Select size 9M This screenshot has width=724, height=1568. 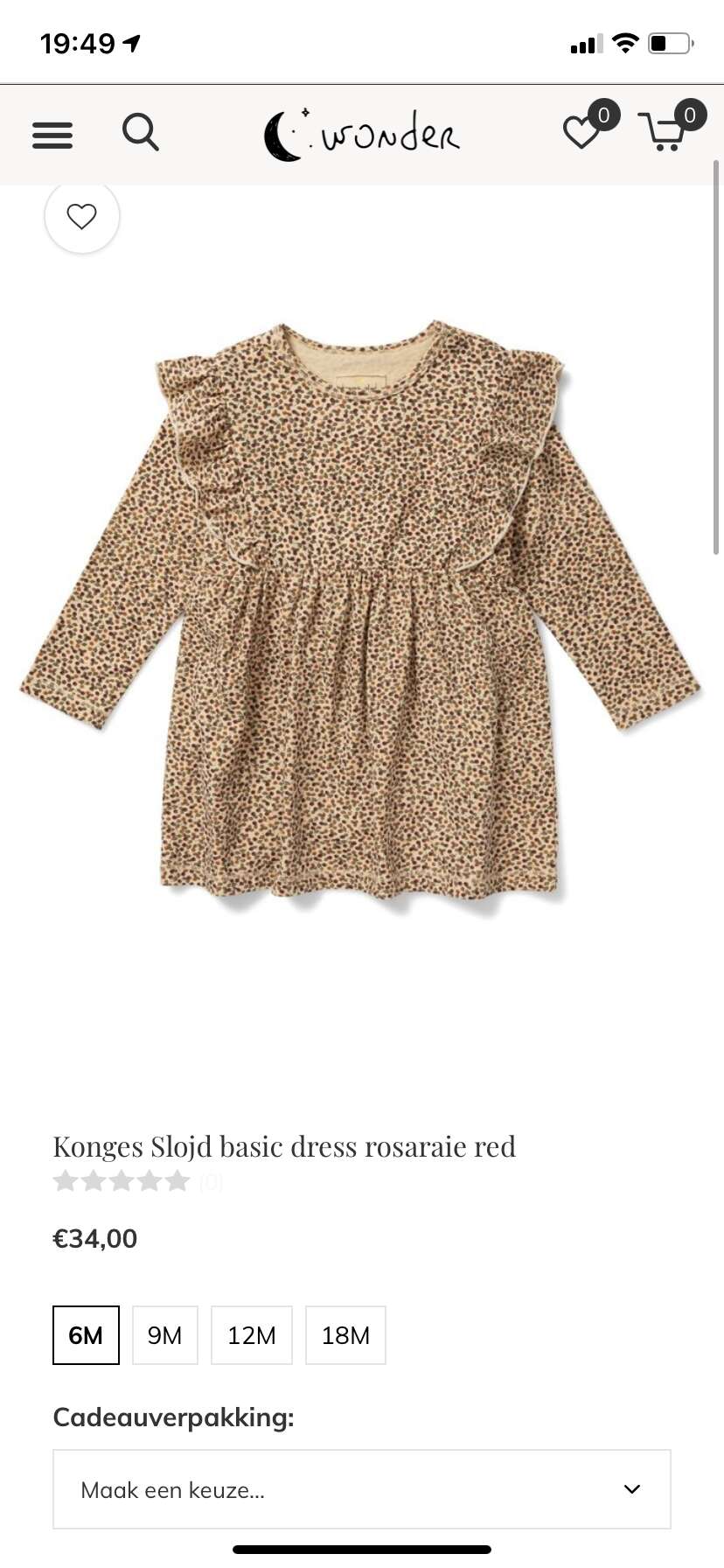(165, 1335)
